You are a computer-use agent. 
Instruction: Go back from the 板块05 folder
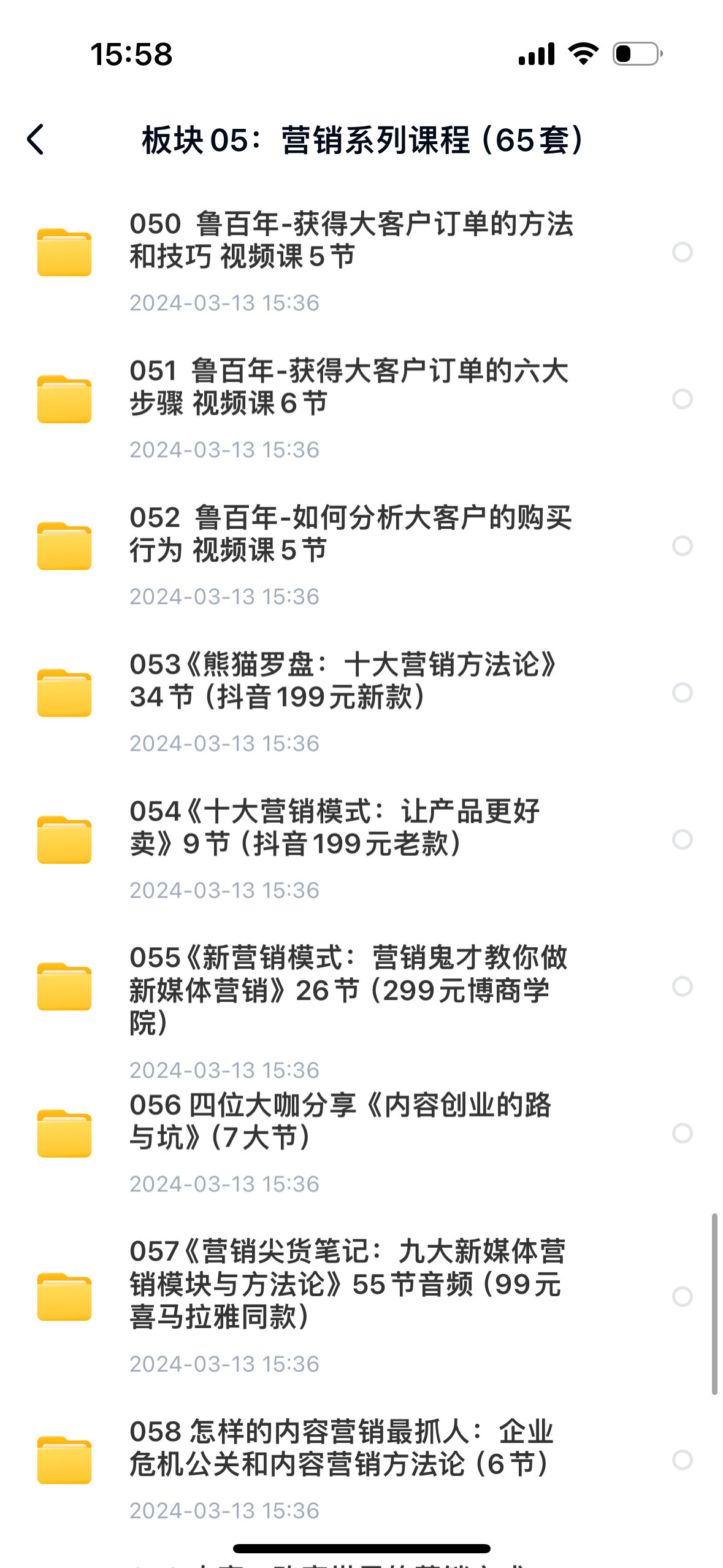[x=36, y=139]
